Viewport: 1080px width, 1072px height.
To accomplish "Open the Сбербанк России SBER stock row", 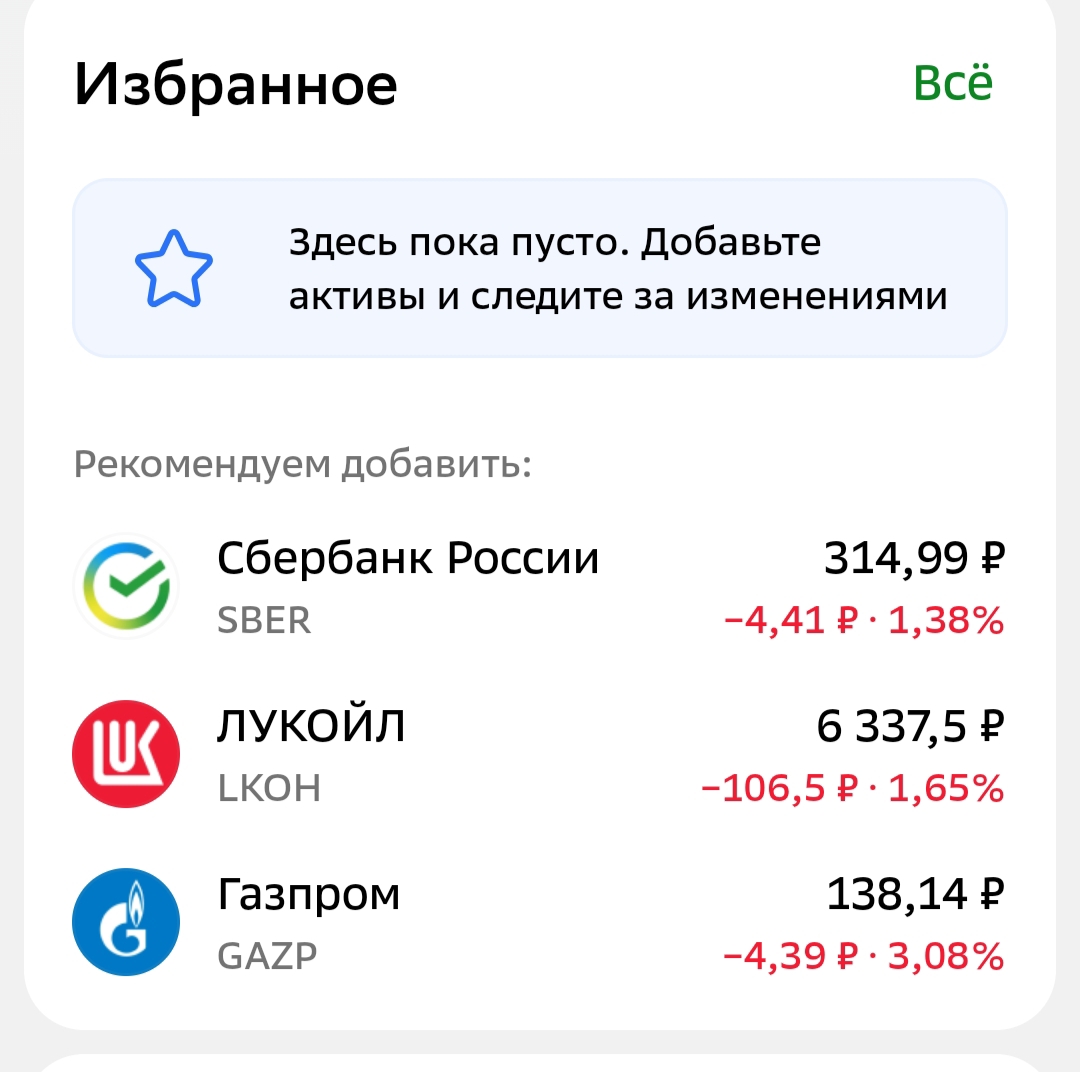I will (x=538, y=588).
